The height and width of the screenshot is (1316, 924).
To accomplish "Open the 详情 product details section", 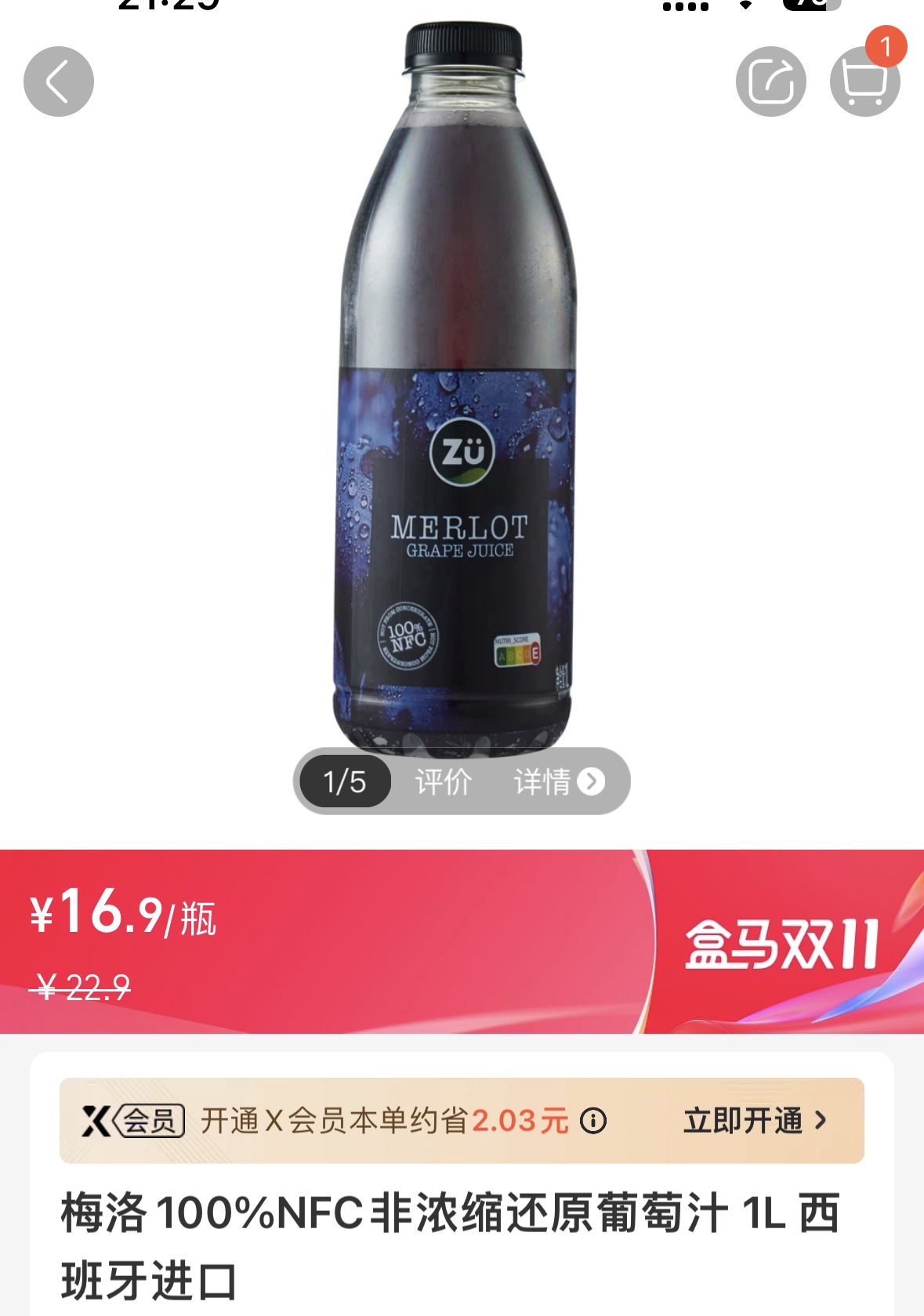I will pos(558,781).
